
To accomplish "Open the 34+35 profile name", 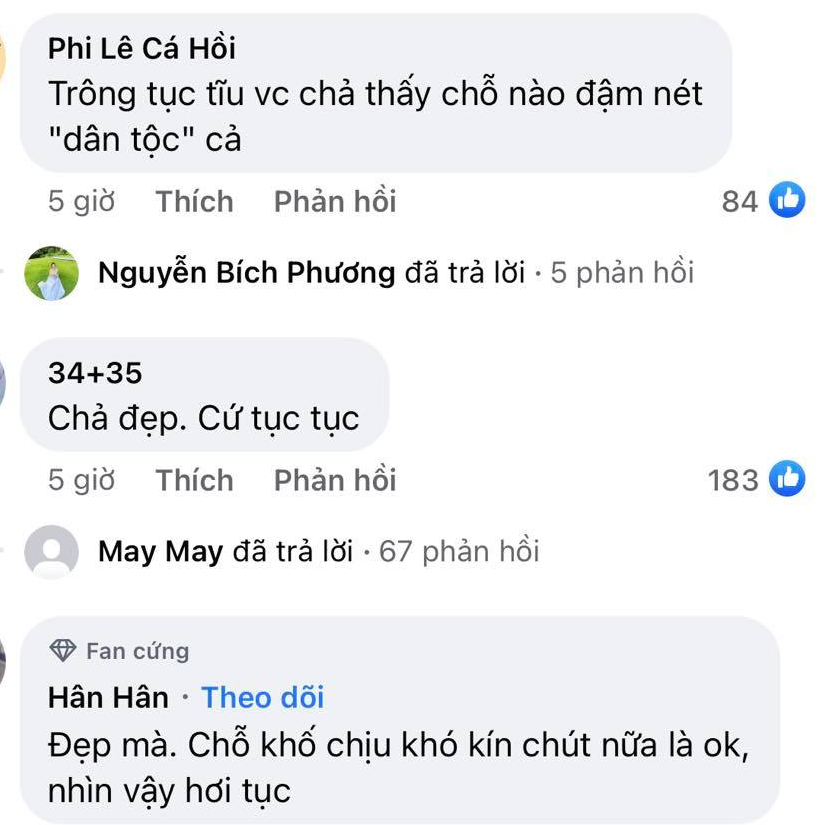I will pyautogui.click(x=95, y=374).
